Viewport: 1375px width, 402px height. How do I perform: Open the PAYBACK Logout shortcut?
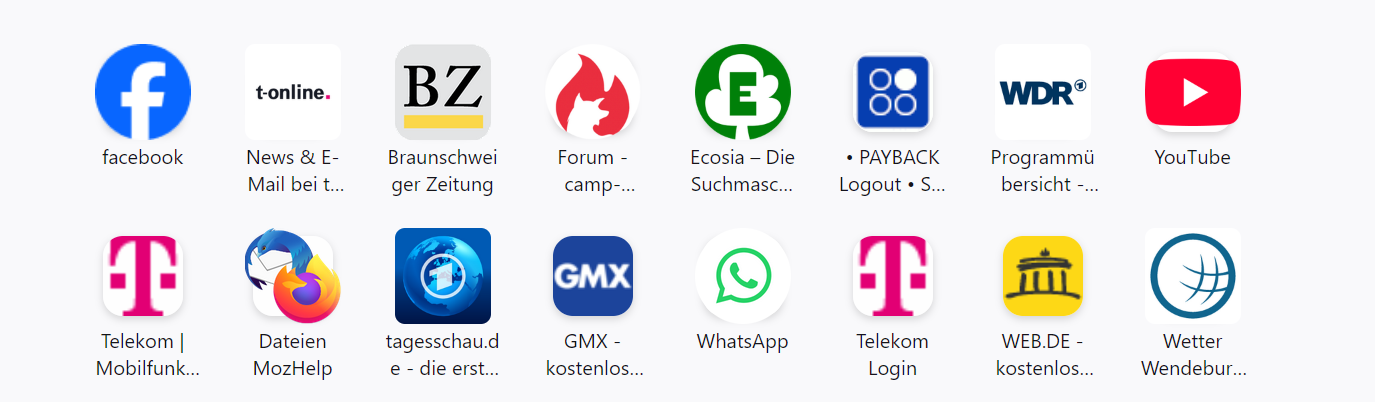coord(892,92)
